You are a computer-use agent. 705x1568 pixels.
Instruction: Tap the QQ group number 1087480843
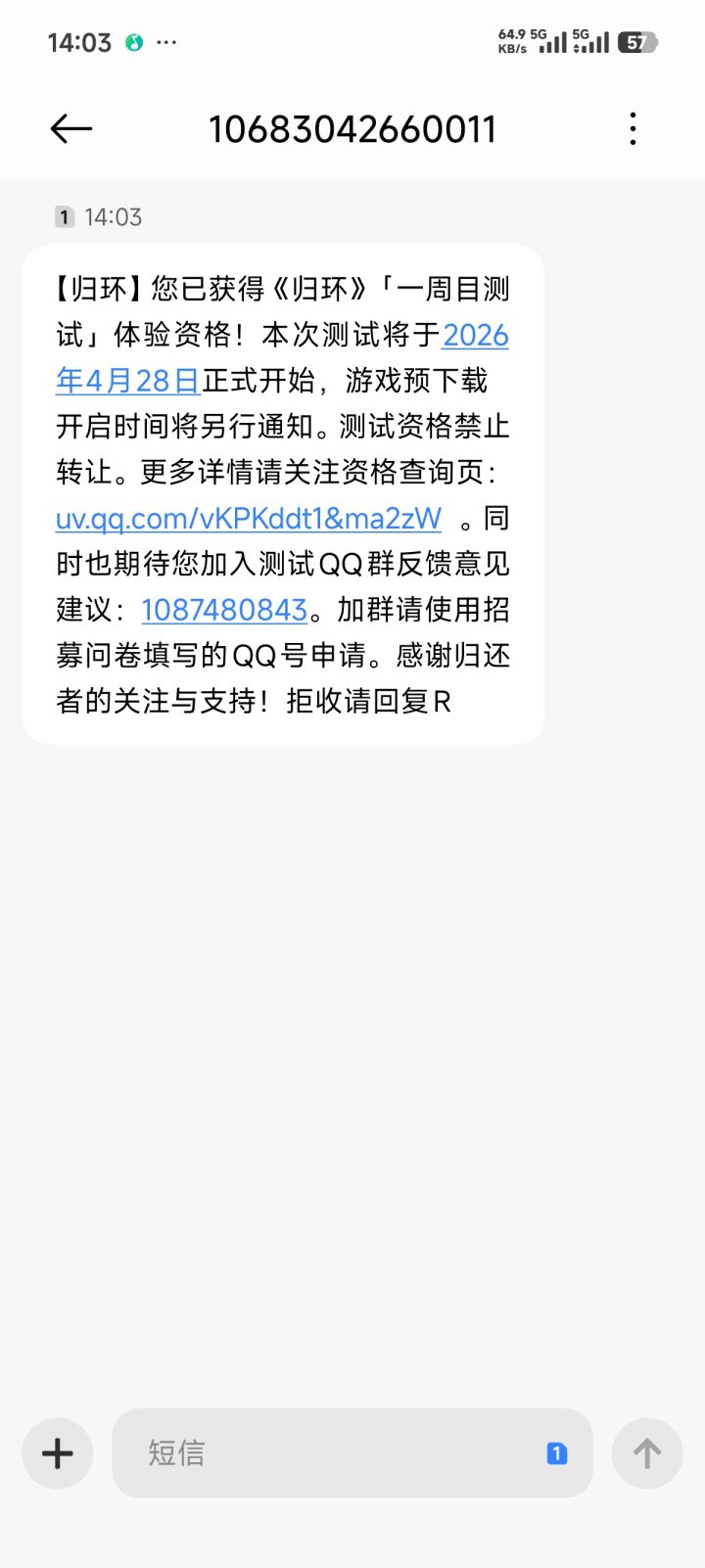click(x=224, y=610)
